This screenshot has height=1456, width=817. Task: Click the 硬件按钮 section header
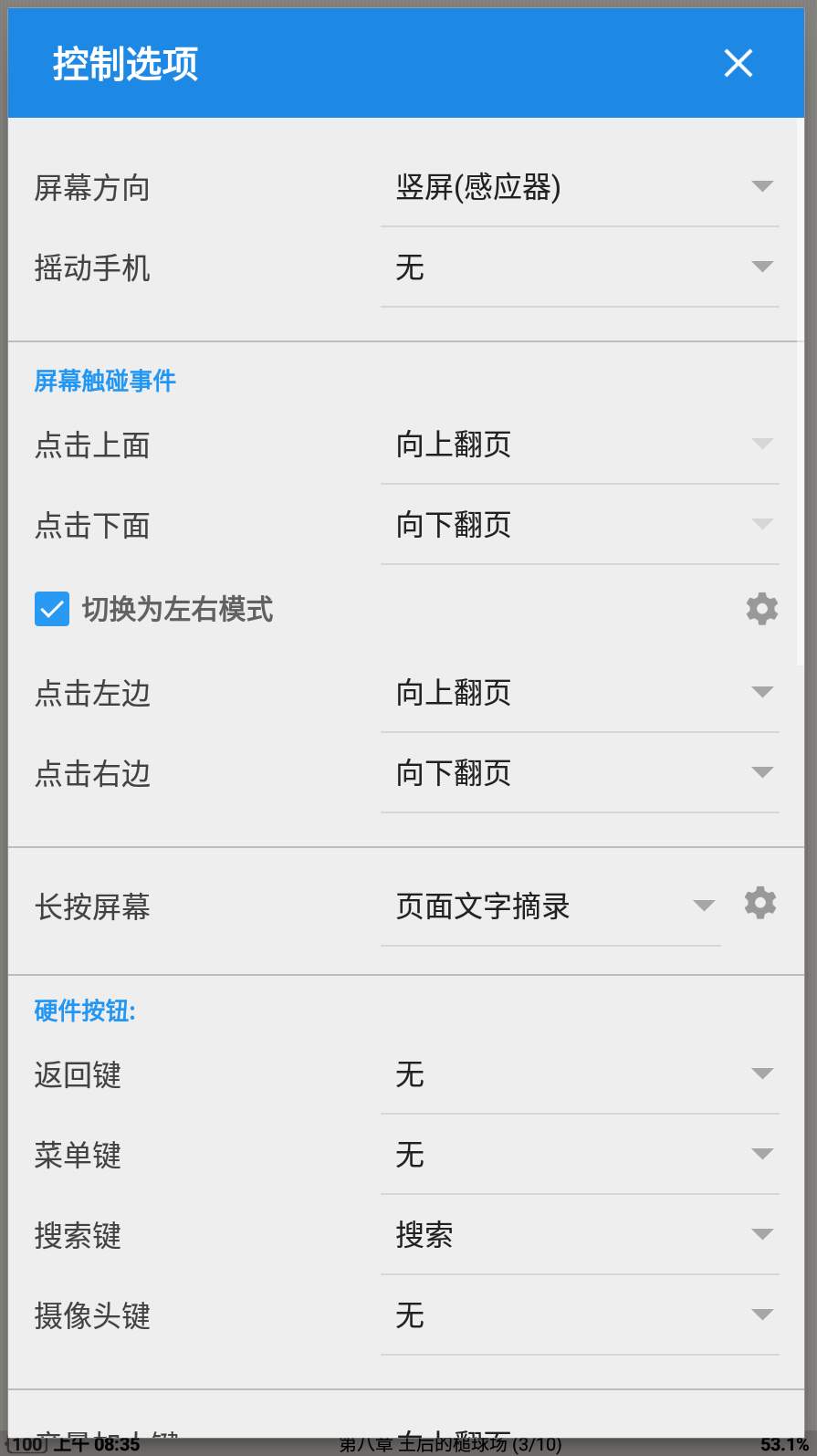[x=83, y=1011]
